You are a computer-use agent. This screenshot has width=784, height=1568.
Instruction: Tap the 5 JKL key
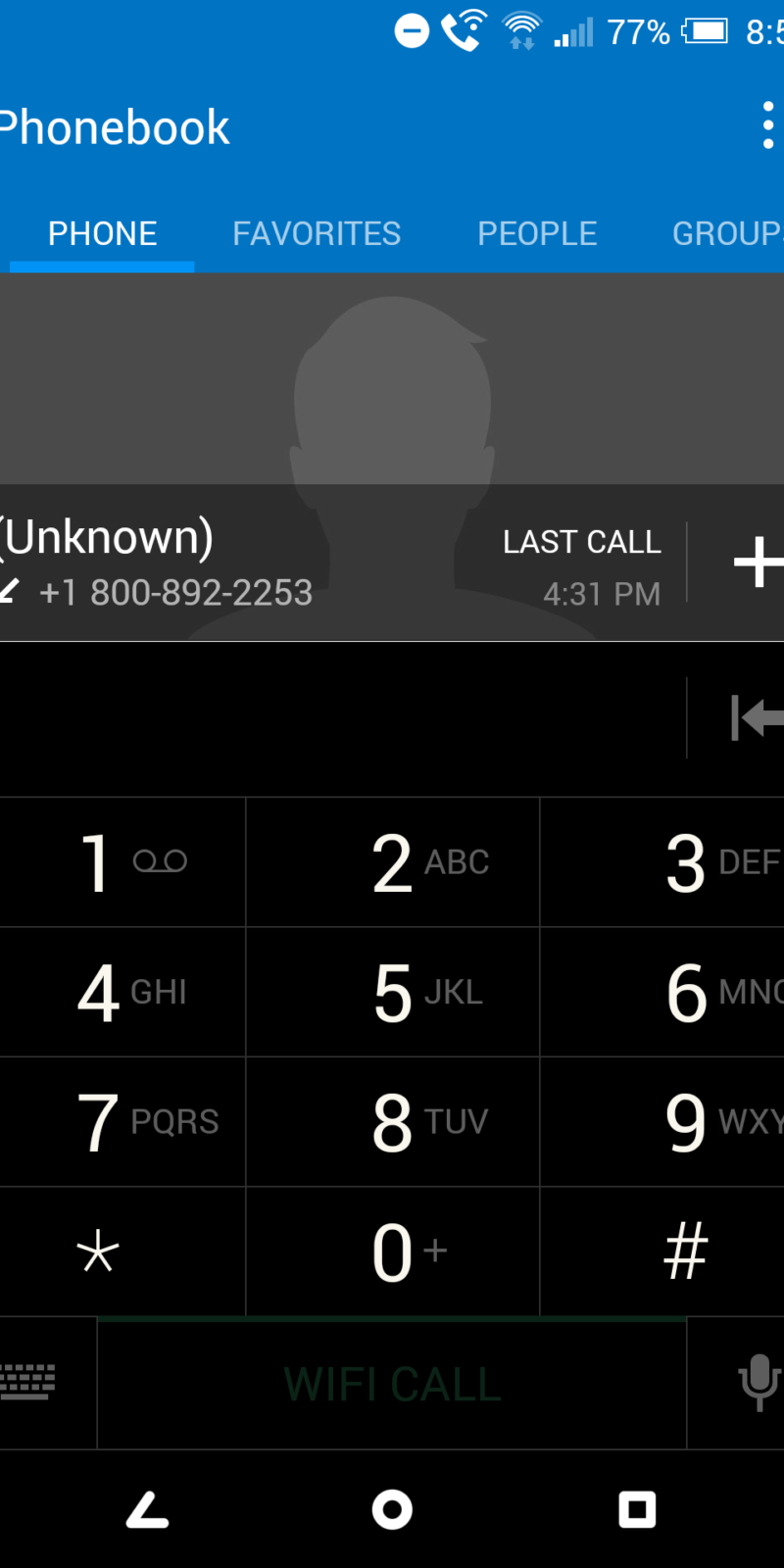coord(392,993)
